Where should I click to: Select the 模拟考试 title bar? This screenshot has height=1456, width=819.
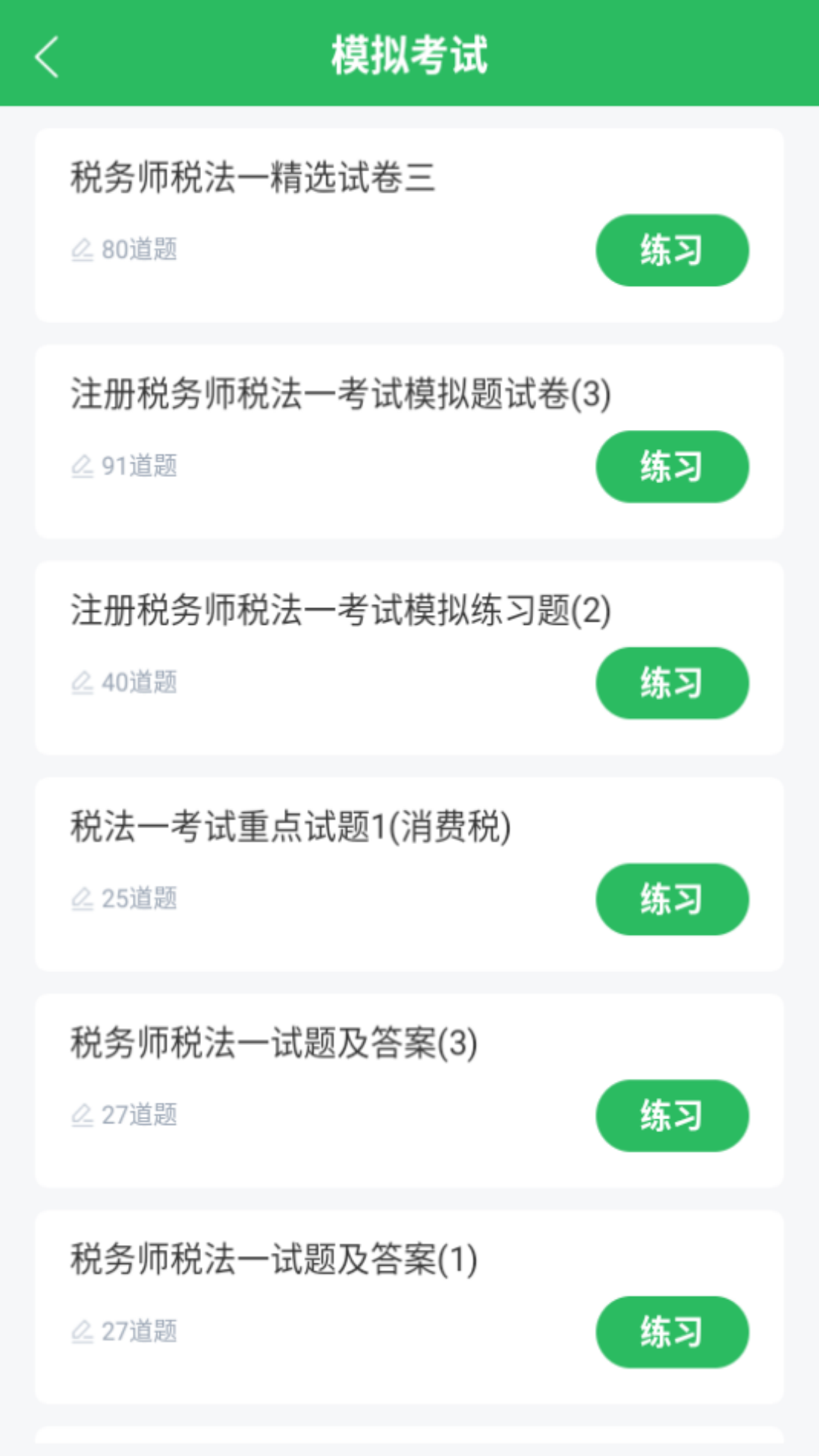coord(409,54)
